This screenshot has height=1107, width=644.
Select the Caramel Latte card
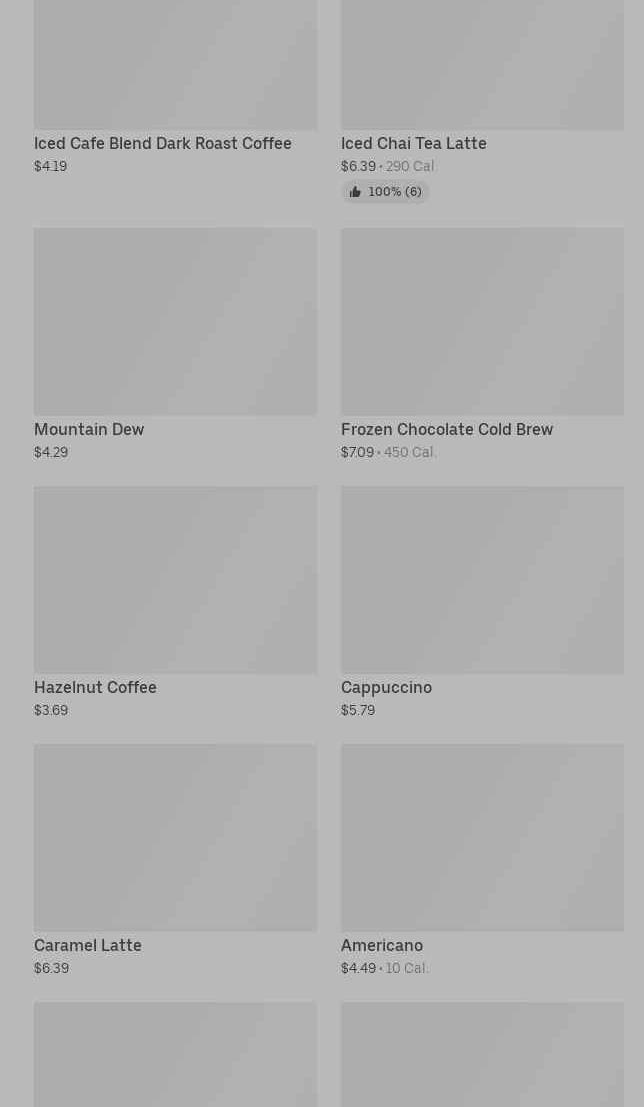pyautogui.click(x=175, y=860)
